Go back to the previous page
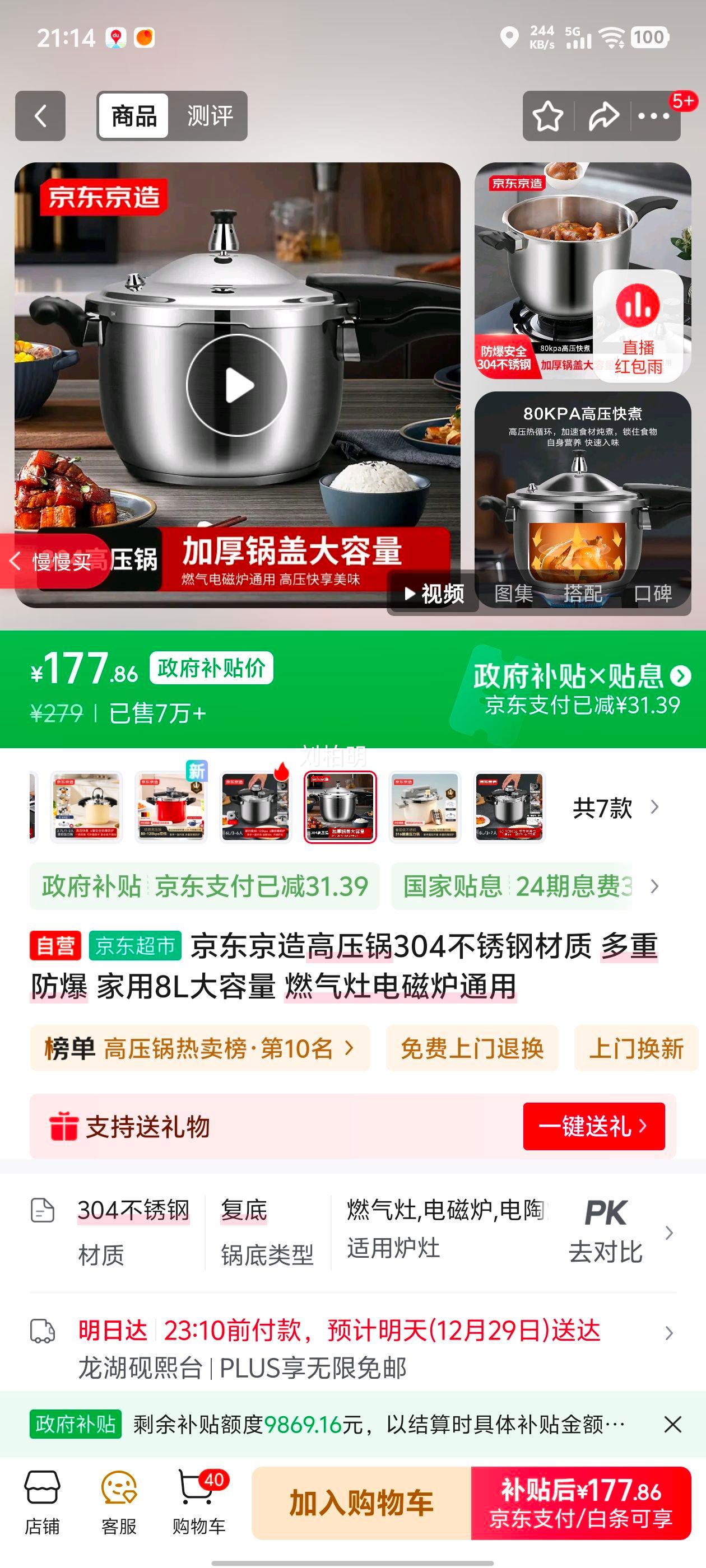The image size is (706, 1568). (x=40, y=116)
